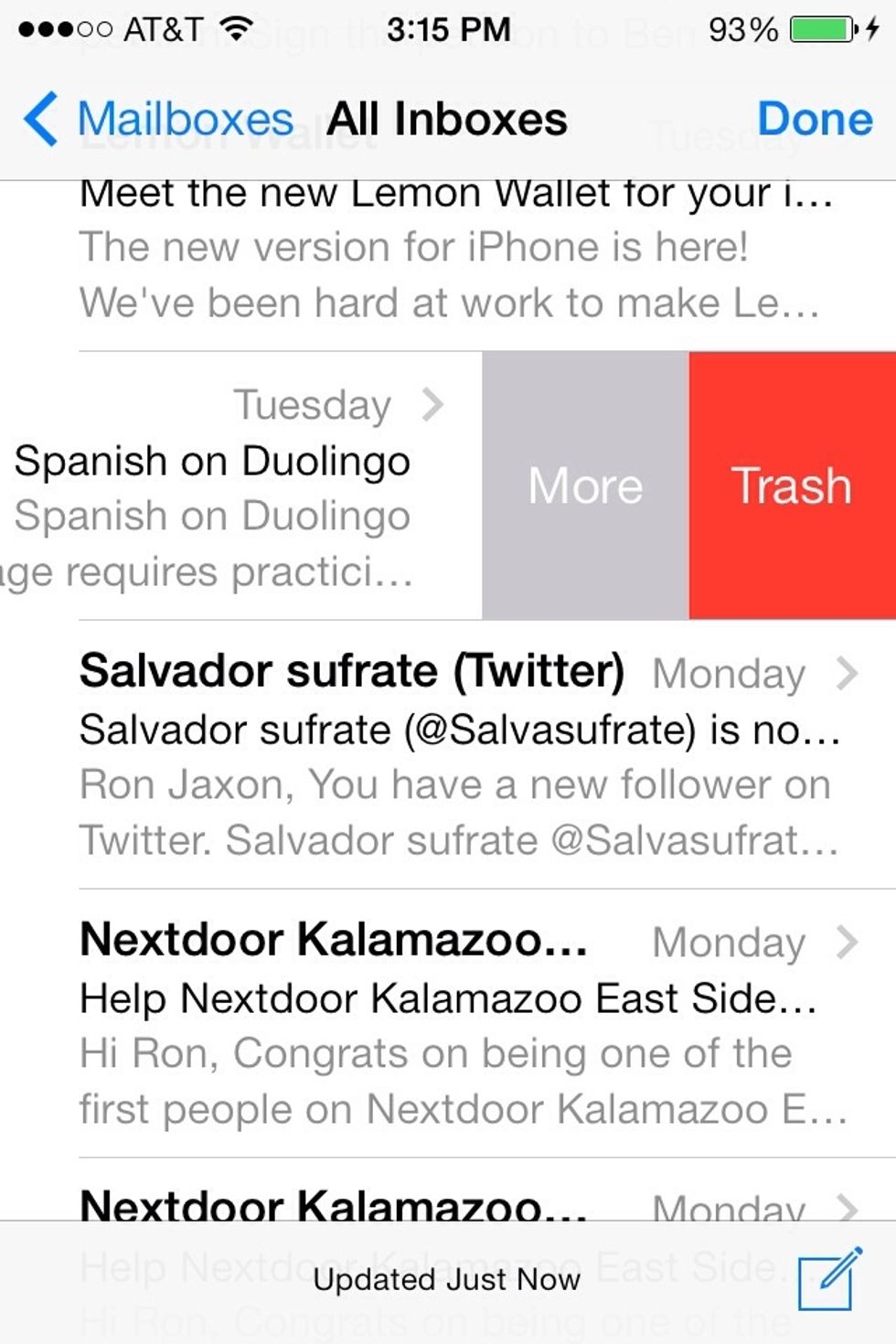Open More options for the Duolingo email
This screenshot has width=896, height=1344.
(x=585, y=485)
